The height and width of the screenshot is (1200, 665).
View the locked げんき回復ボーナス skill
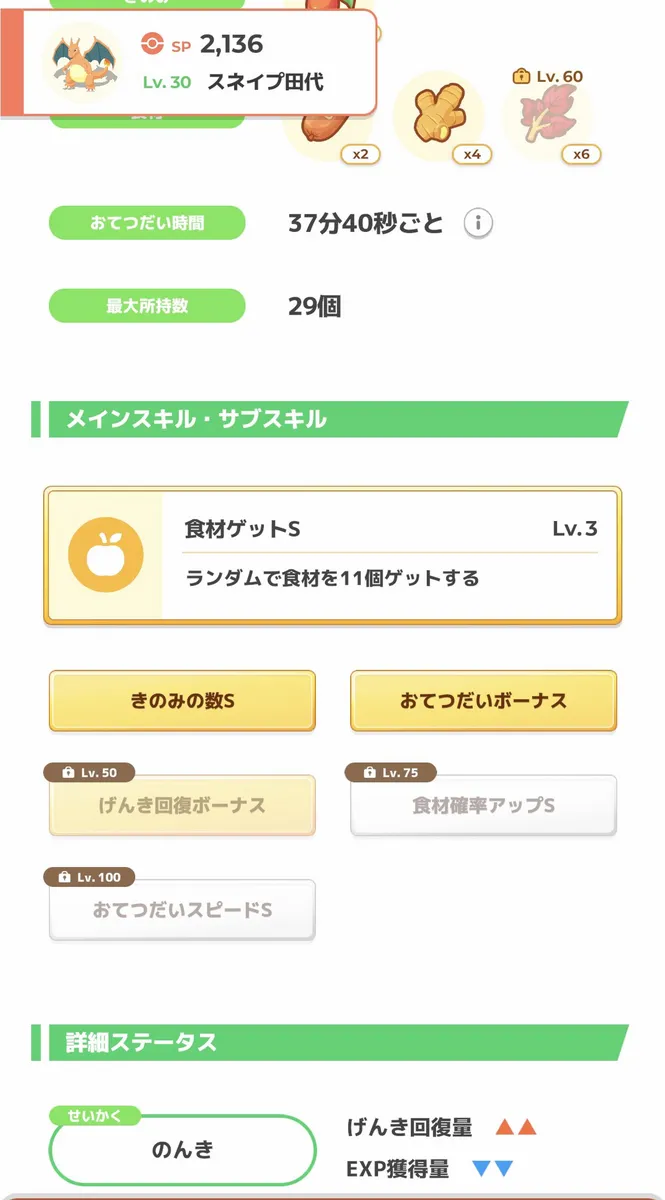pos(182,805)
